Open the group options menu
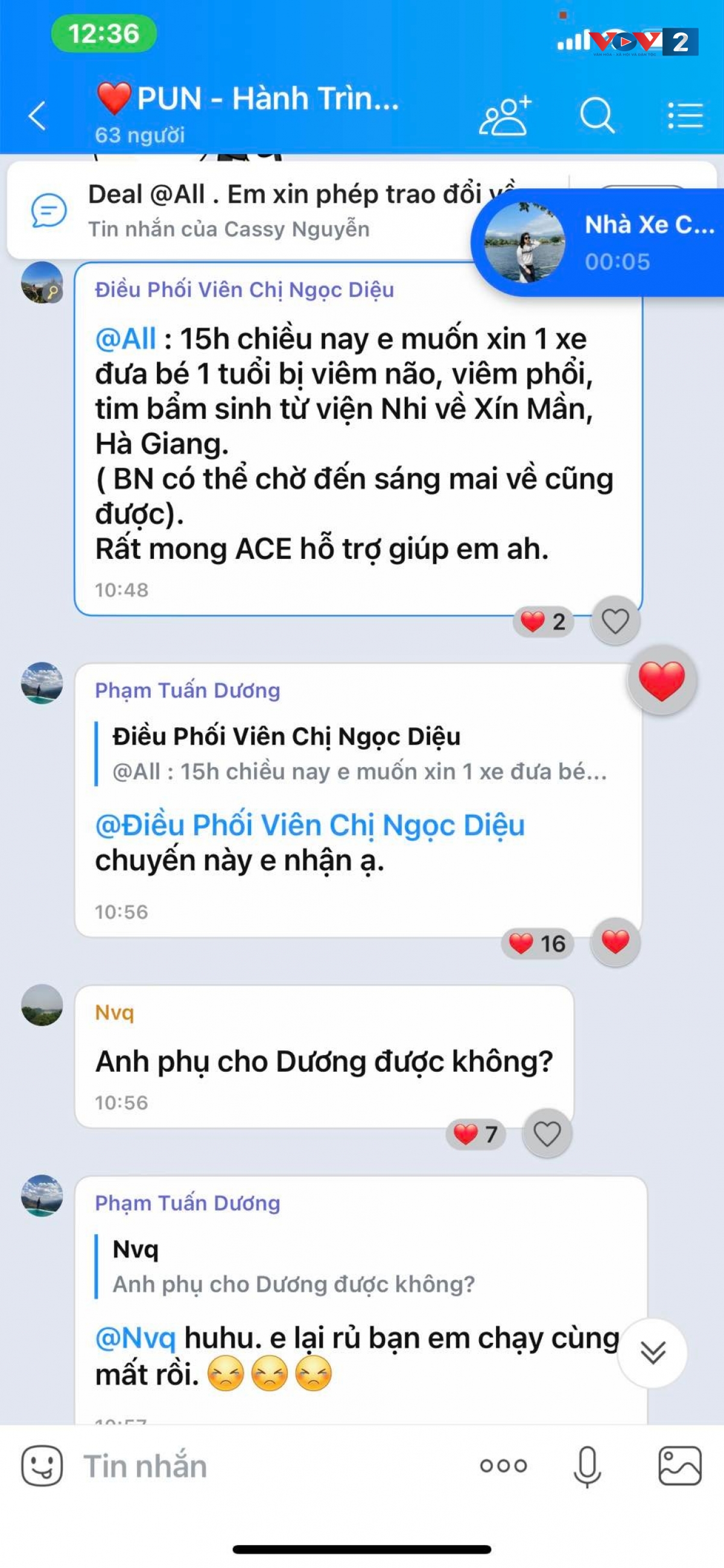Image resolution: width=724 pixels, height=1568 pixels. pos(685,115)
